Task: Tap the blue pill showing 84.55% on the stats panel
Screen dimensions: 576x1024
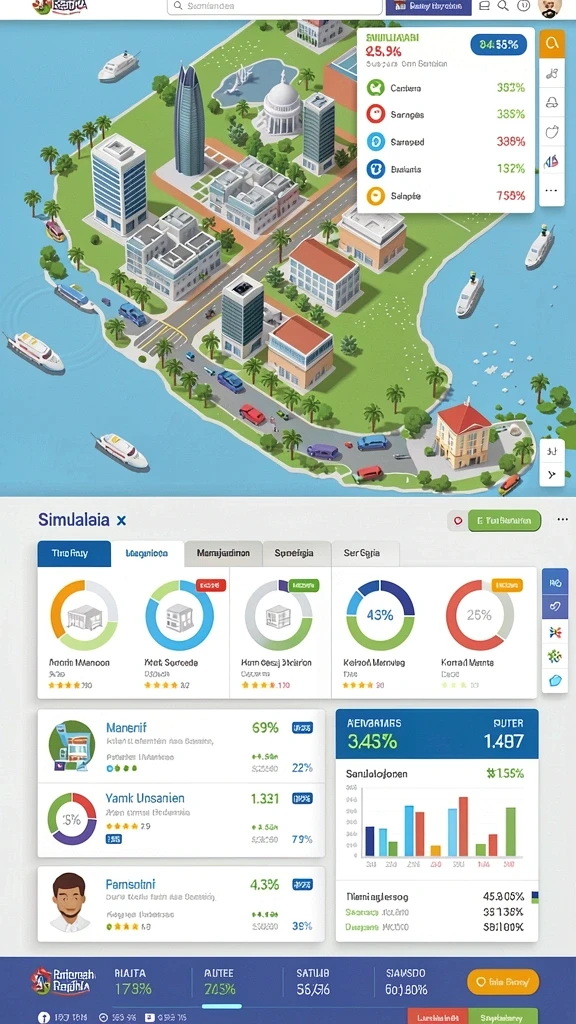Action: tap(498, 45)
